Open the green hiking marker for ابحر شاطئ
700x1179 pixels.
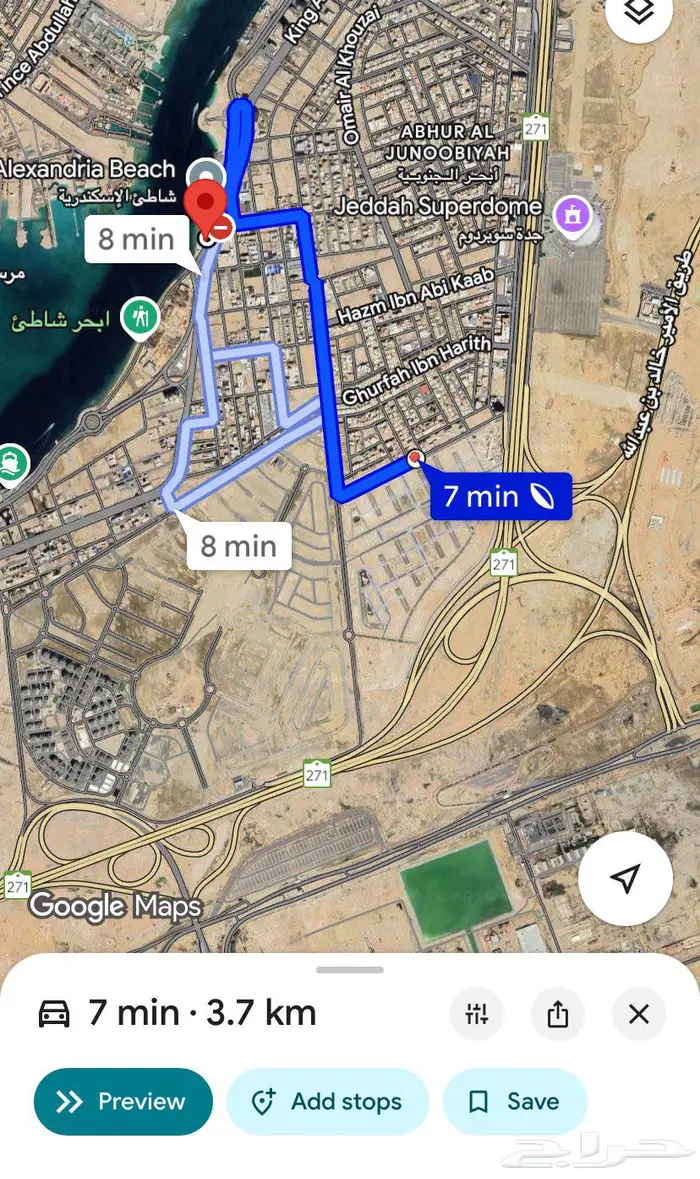[140, 319]
